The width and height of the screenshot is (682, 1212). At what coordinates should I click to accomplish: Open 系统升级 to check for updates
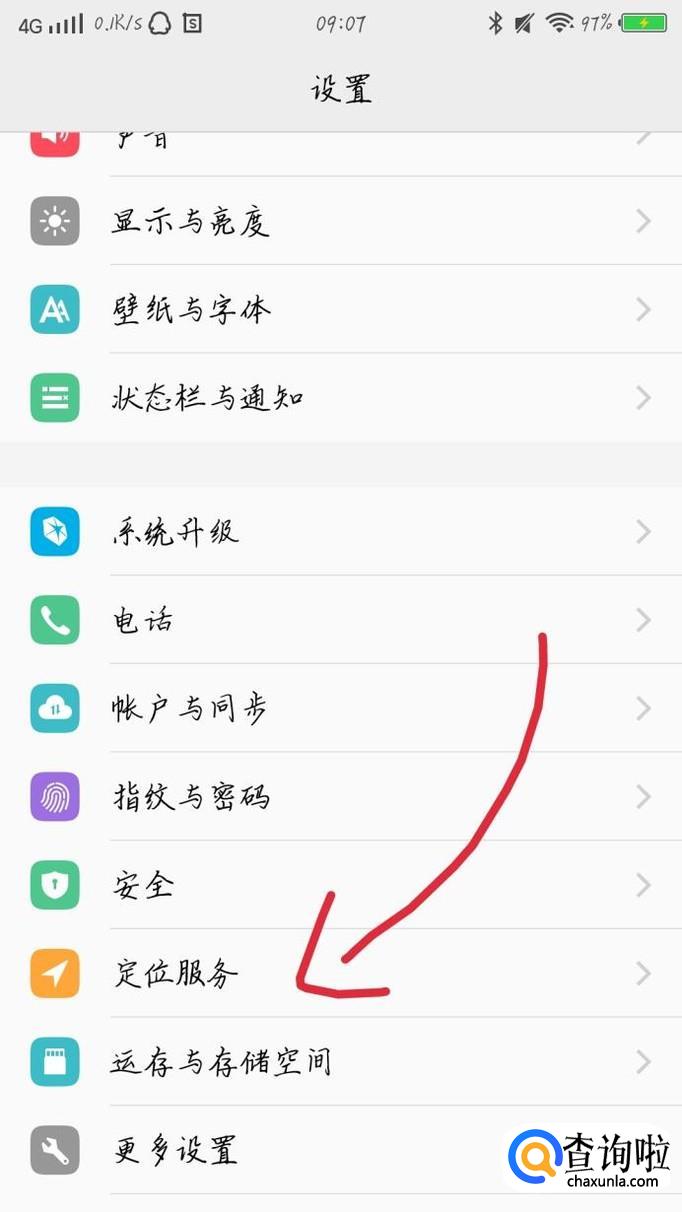(341, 531)
